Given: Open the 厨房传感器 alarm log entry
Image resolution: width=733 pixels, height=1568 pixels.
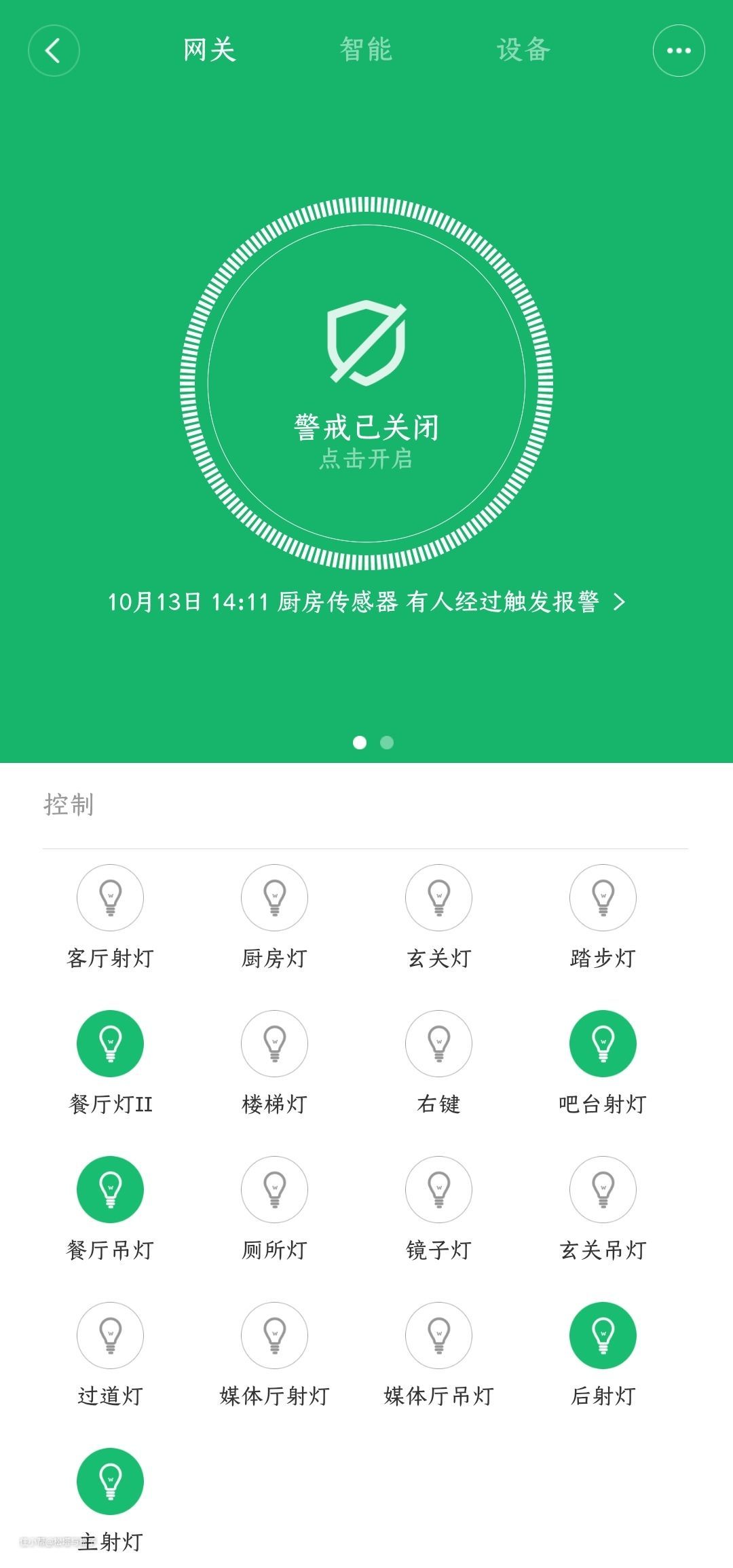Looking at the screenshot, I should (366, 601).
